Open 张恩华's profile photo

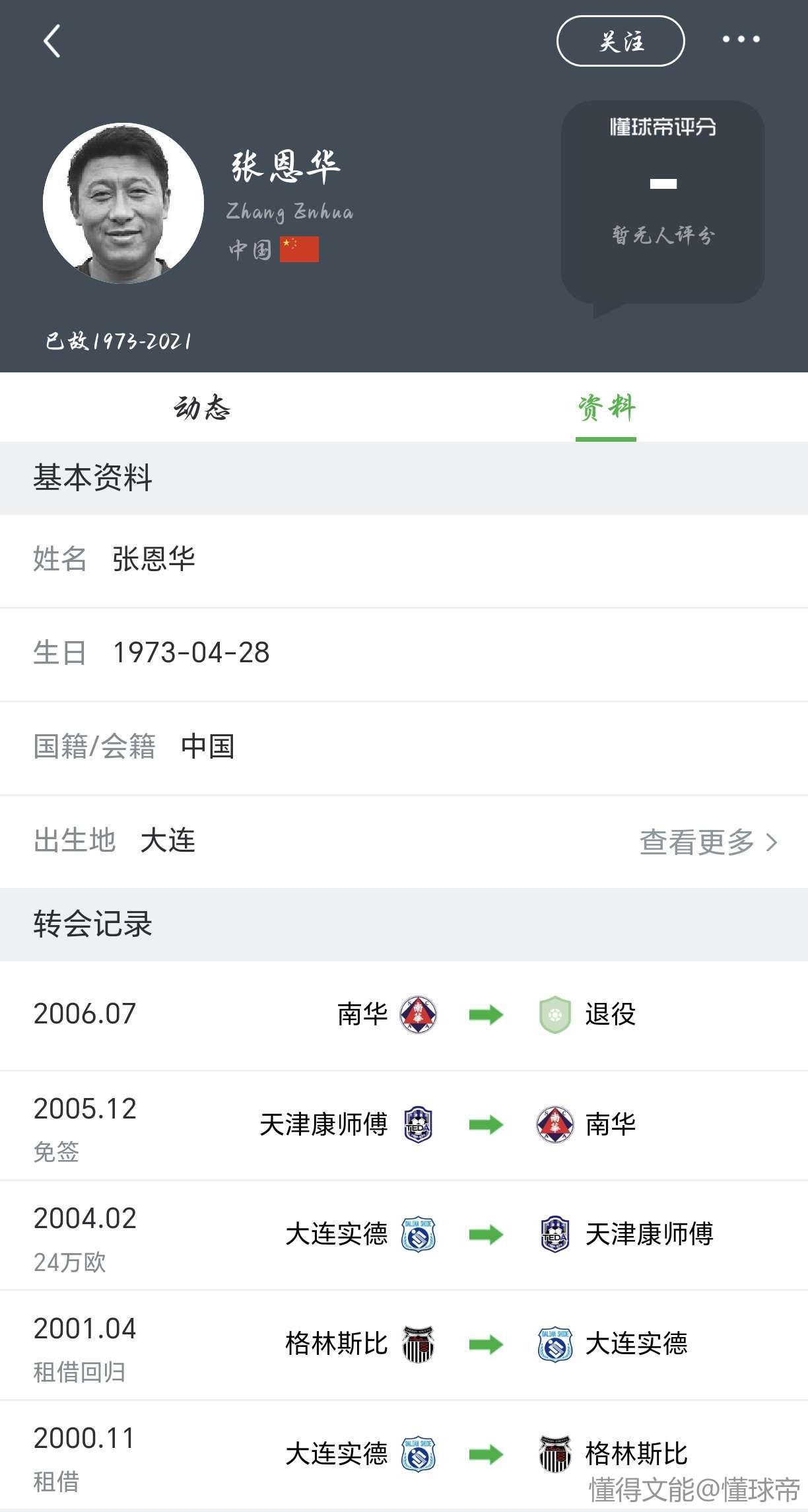click(123, 203)
